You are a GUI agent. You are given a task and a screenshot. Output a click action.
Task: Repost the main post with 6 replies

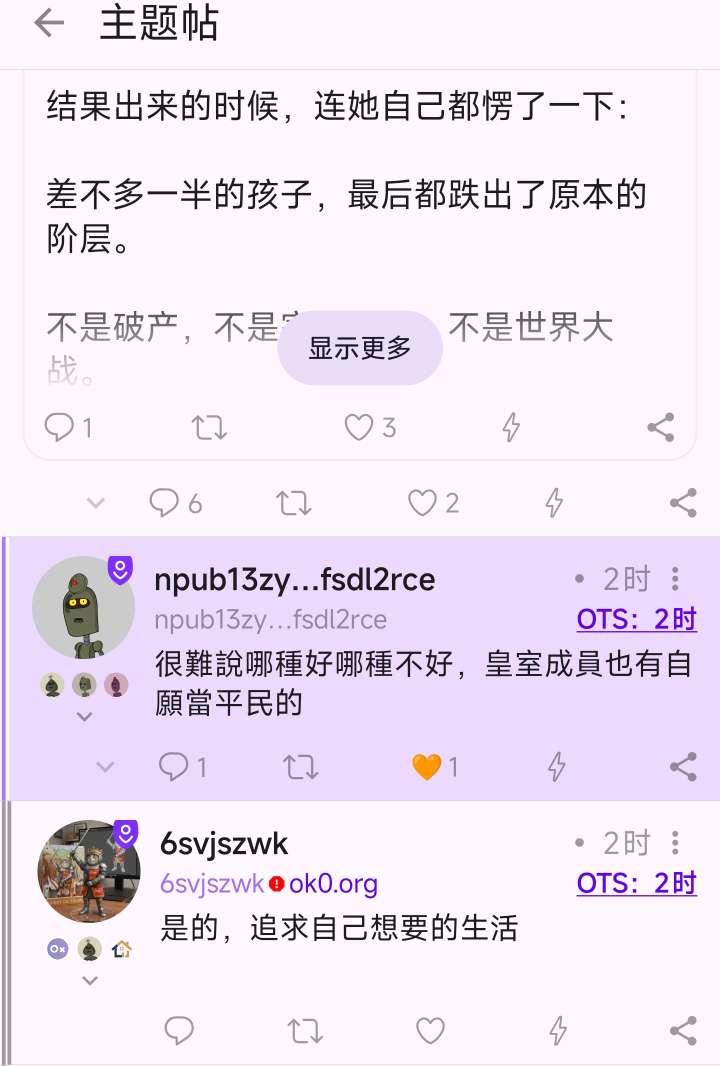[x=293, y=502]
